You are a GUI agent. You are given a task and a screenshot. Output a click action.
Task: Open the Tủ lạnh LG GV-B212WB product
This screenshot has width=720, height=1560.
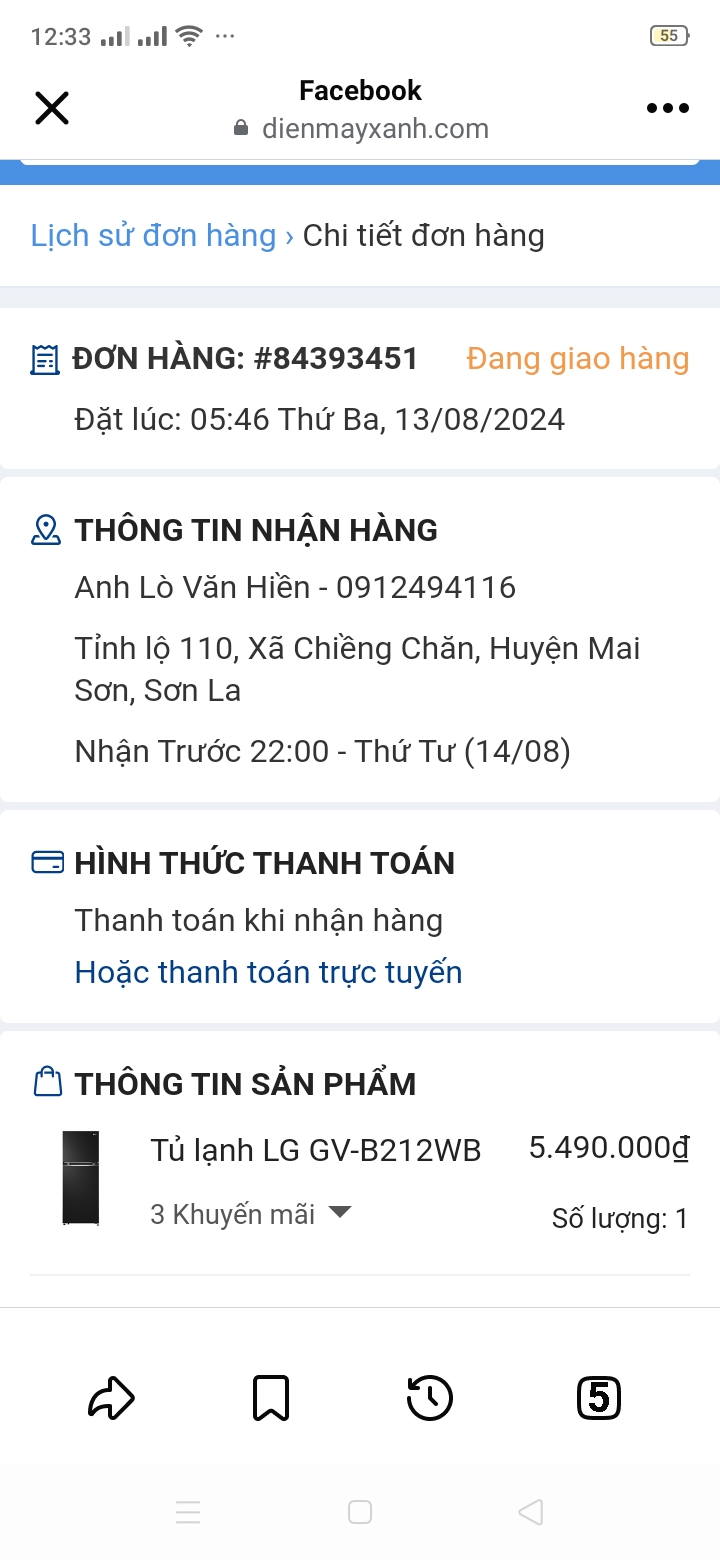point(315,1150)
